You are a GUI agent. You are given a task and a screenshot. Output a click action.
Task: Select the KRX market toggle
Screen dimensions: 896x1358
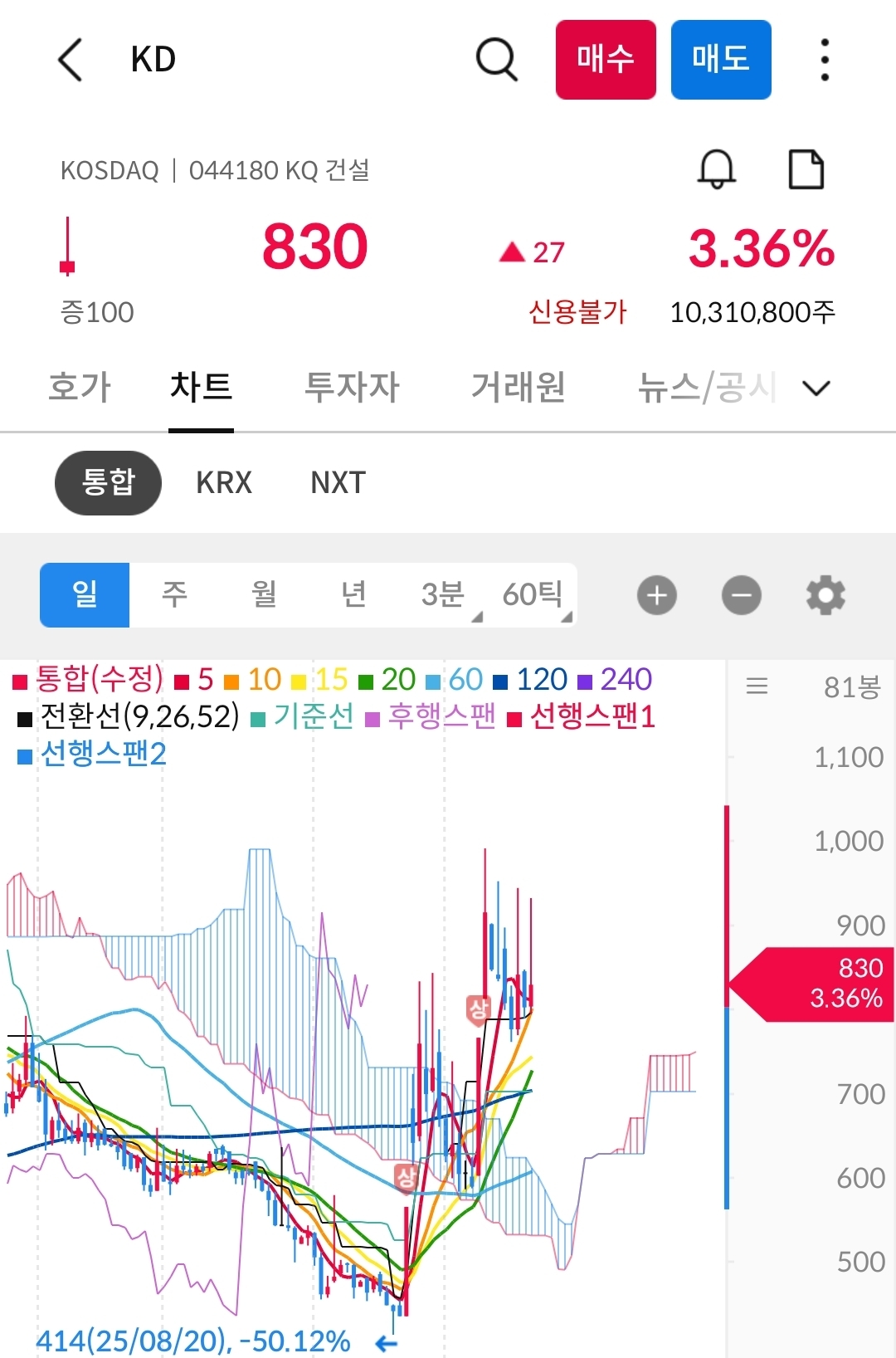[x=222, y=482]
